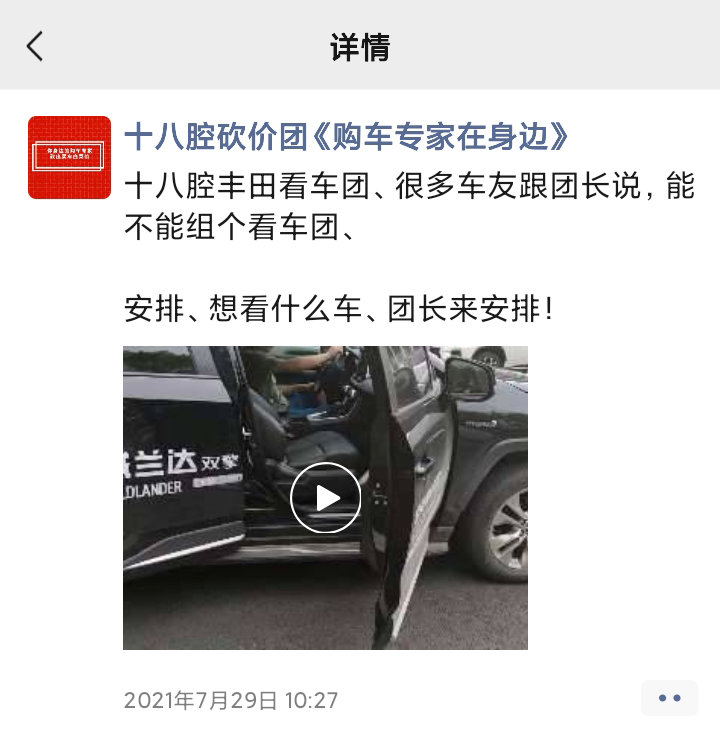The image size is (720, 733).
Task: Open profile name 十八腔砍价团《购车专家在身边》
Action: [x=346, y=136]
